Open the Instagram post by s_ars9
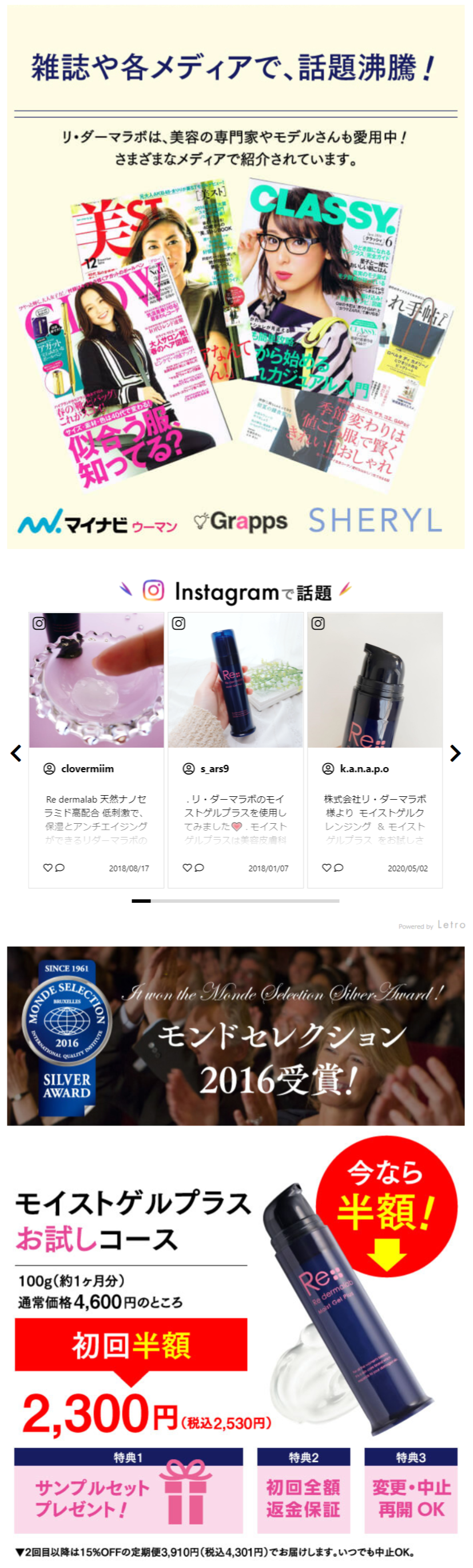 [x=235, y=681]
